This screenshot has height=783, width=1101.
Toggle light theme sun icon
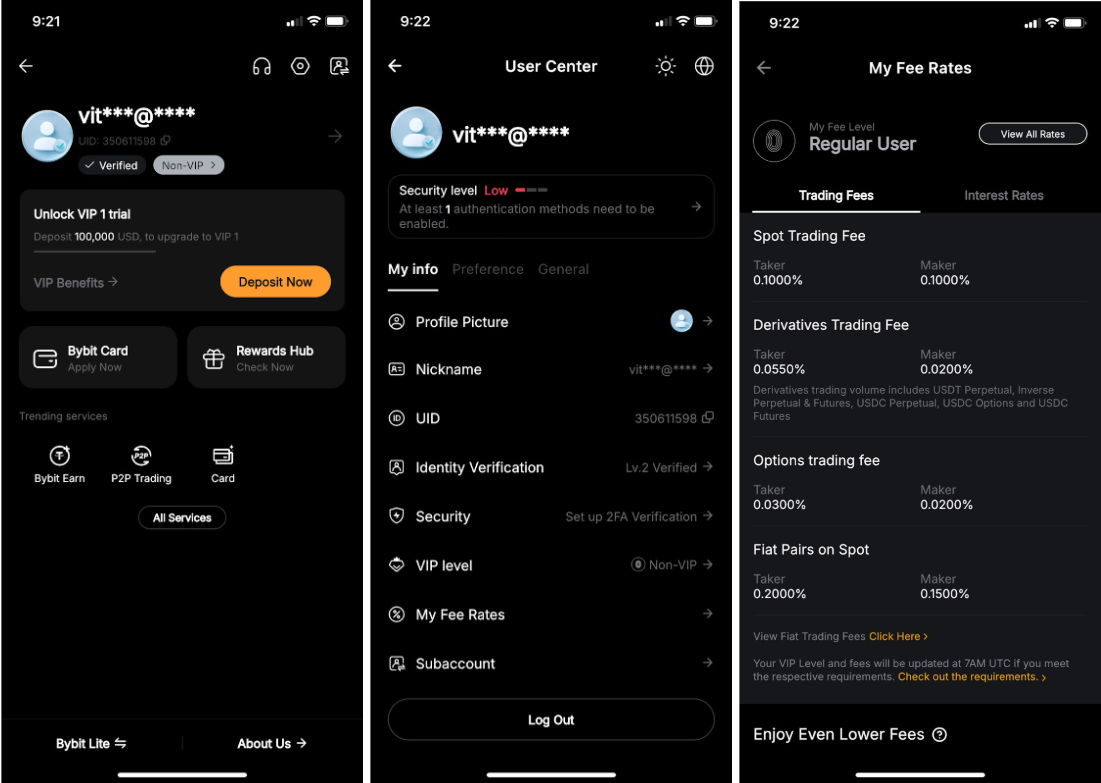click(x=665, y=66)
